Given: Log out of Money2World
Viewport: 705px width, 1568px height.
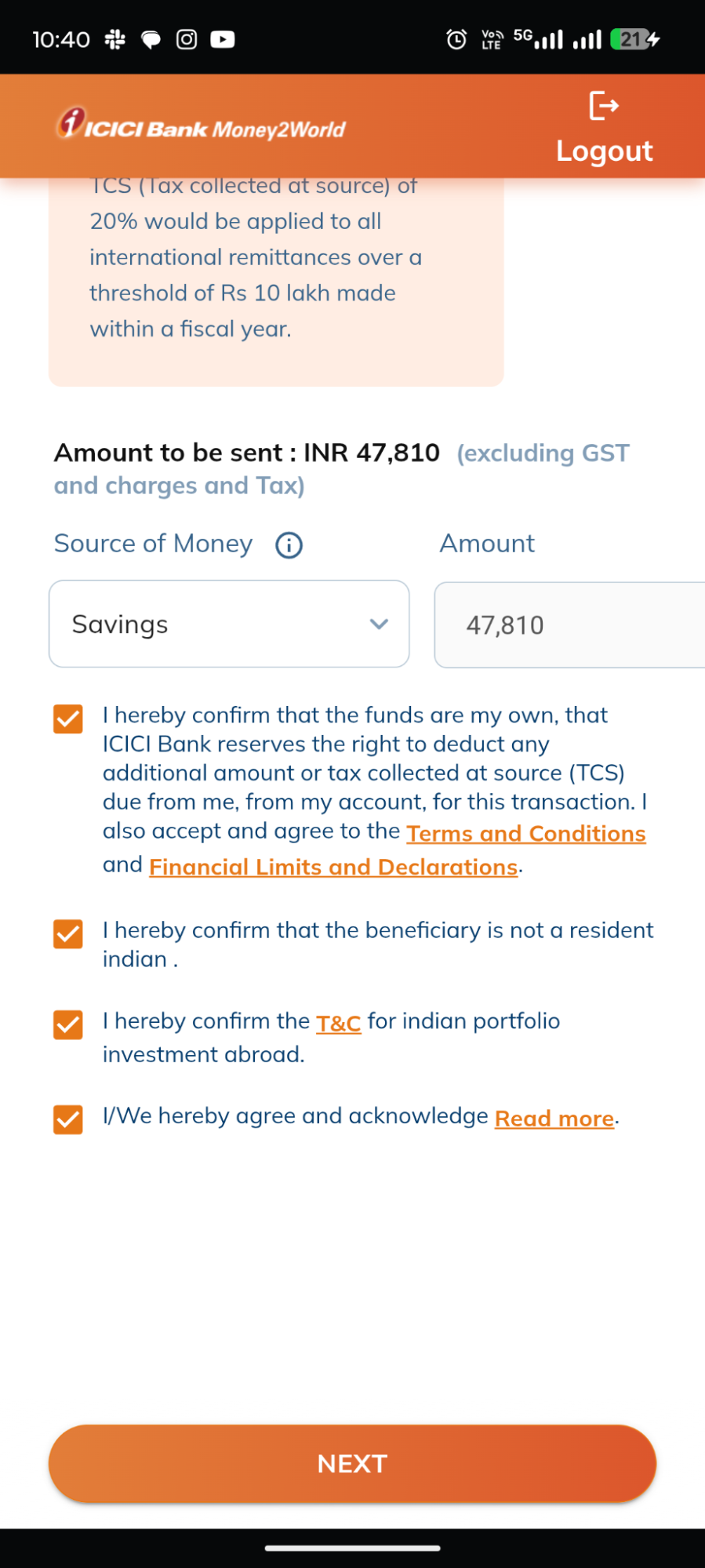Looking at the screenshot, I should click(x=604, y=128).
